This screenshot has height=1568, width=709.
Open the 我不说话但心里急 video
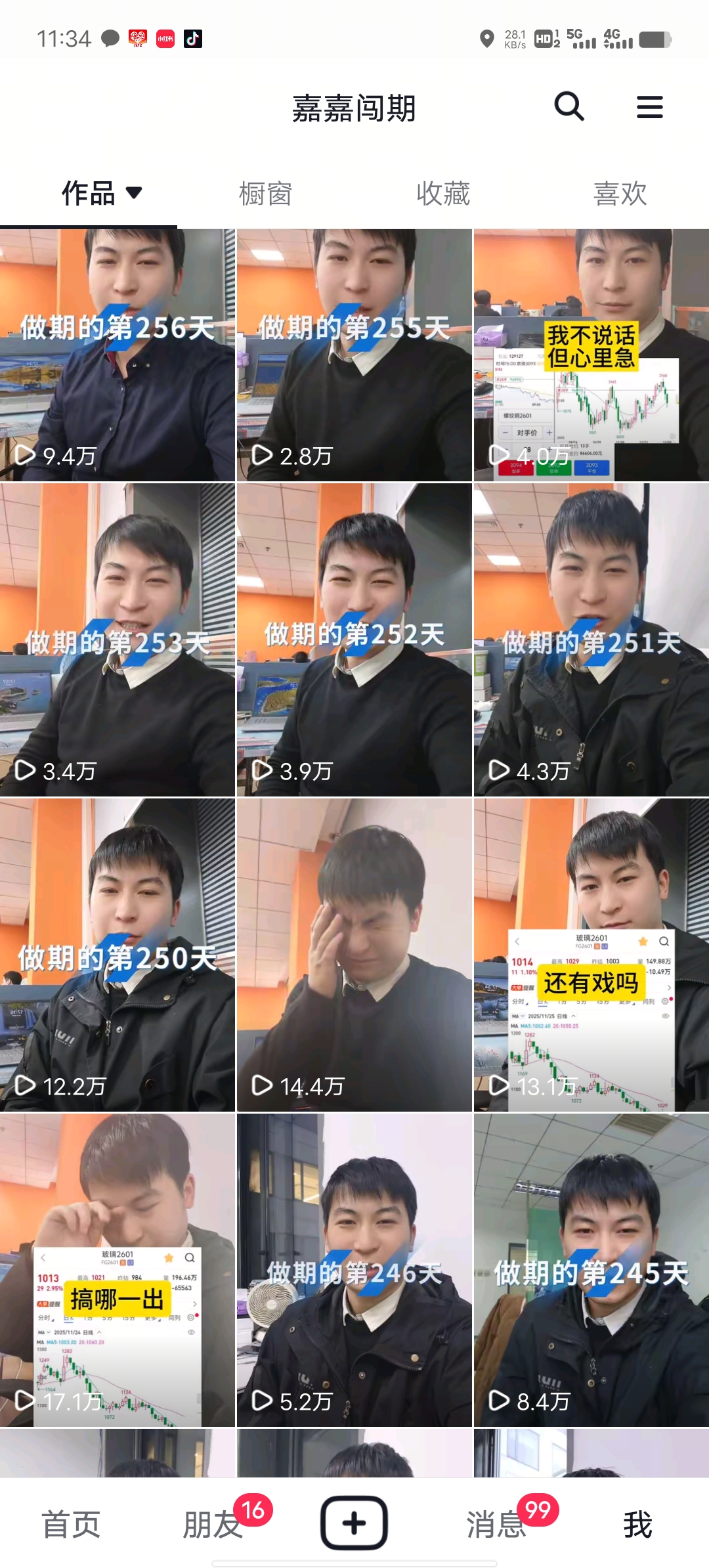591,355
